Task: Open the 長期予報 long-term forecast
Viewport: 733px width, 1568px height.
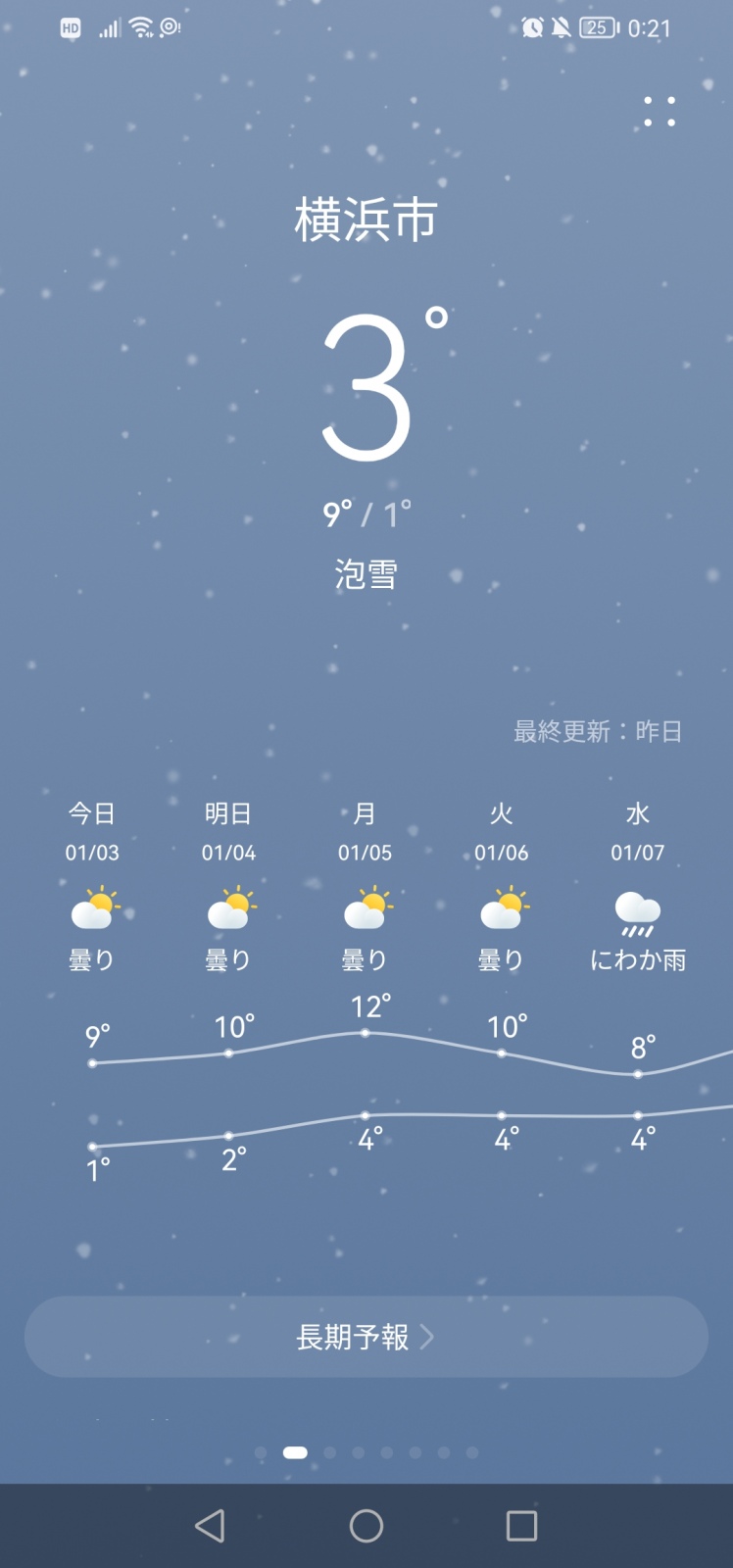Action: pyautogui.click(x=366, y=1335)
